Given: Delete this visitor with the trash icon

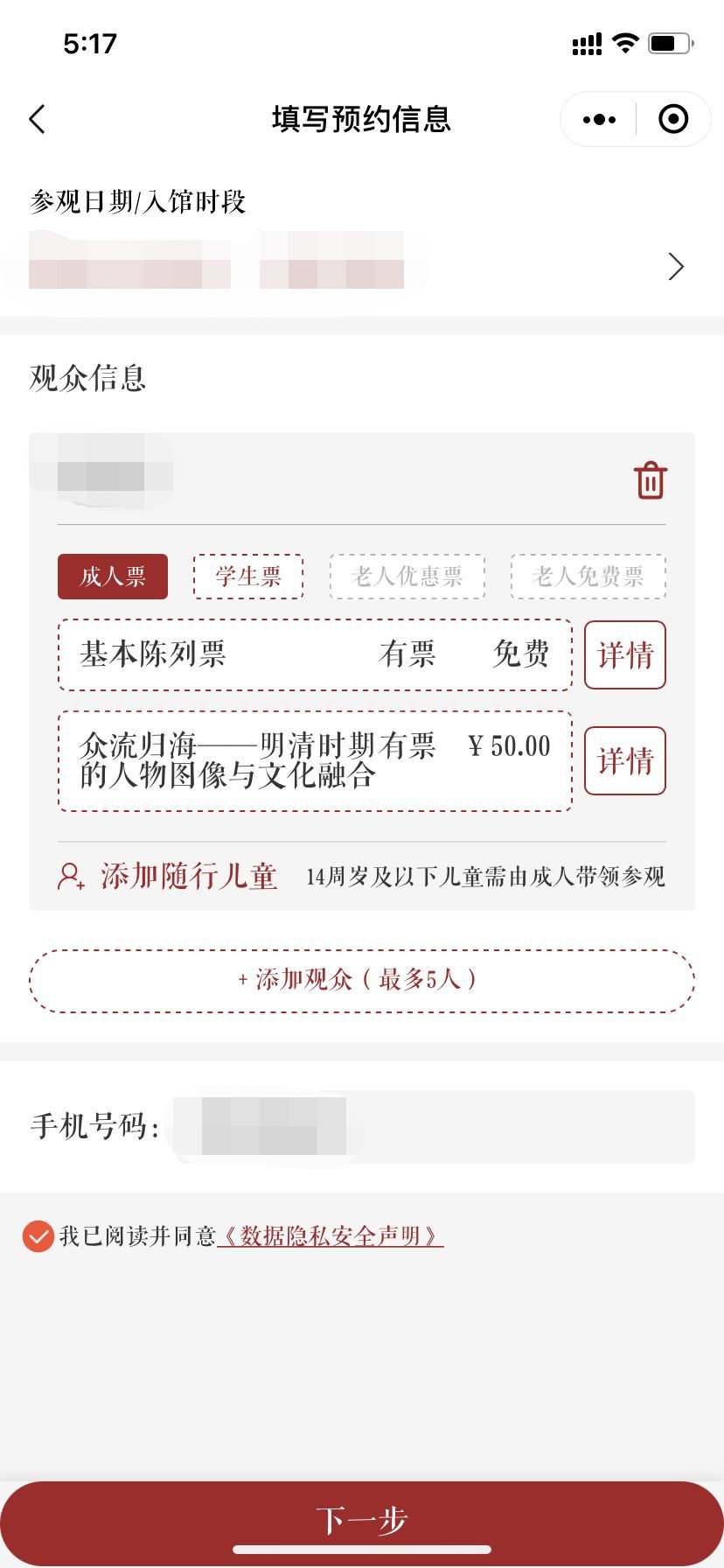Looking at the screenshot, I should tap(650, 480).
